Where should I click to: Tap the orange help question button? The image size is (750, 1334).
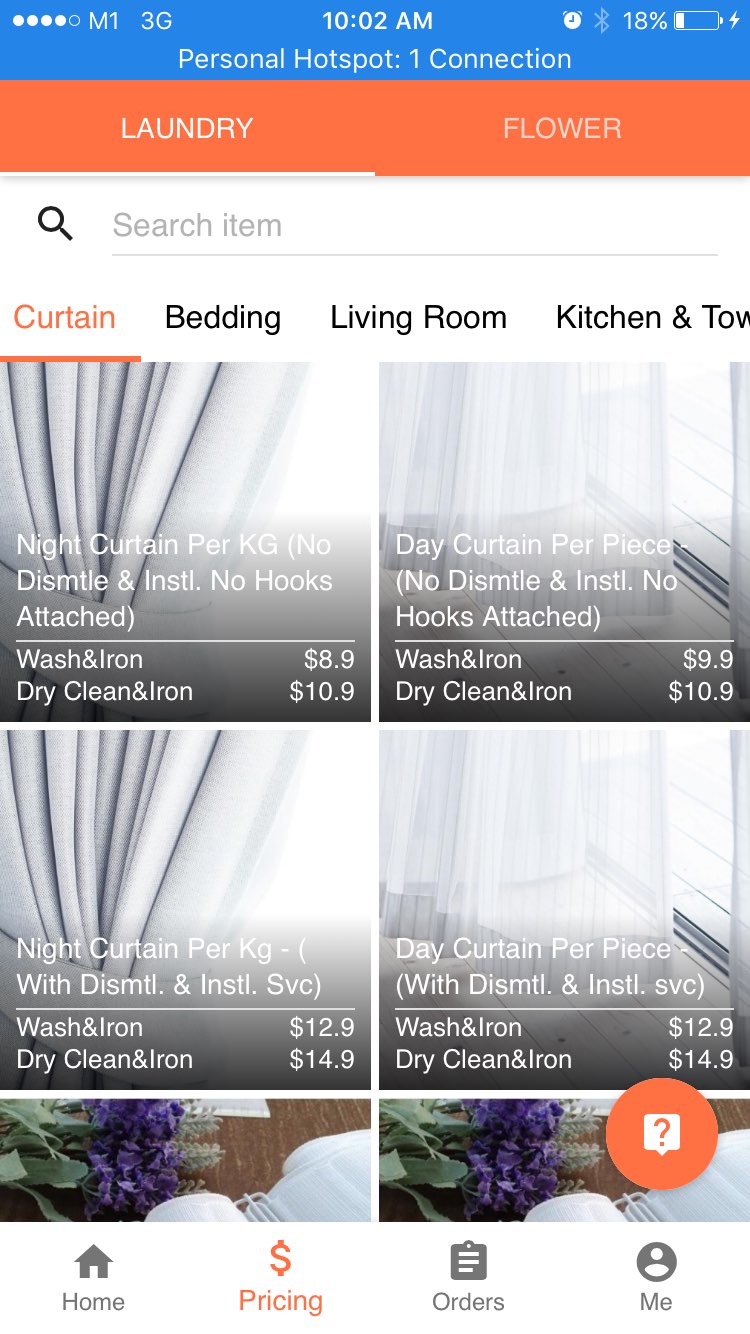[x=661, y=1134]
